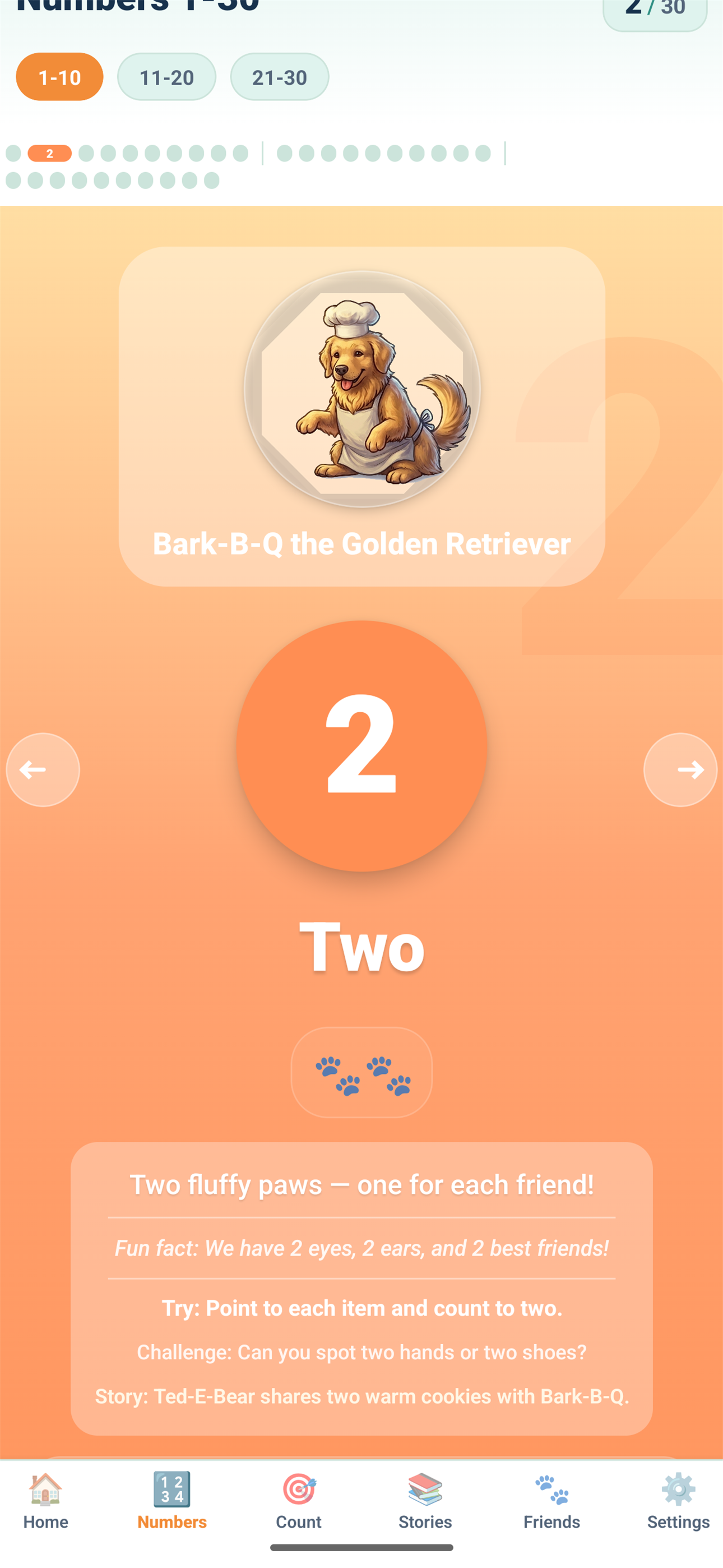Open the Settings tab
The width and height of the screenshot is (723, 1568).
[678, 1501]
